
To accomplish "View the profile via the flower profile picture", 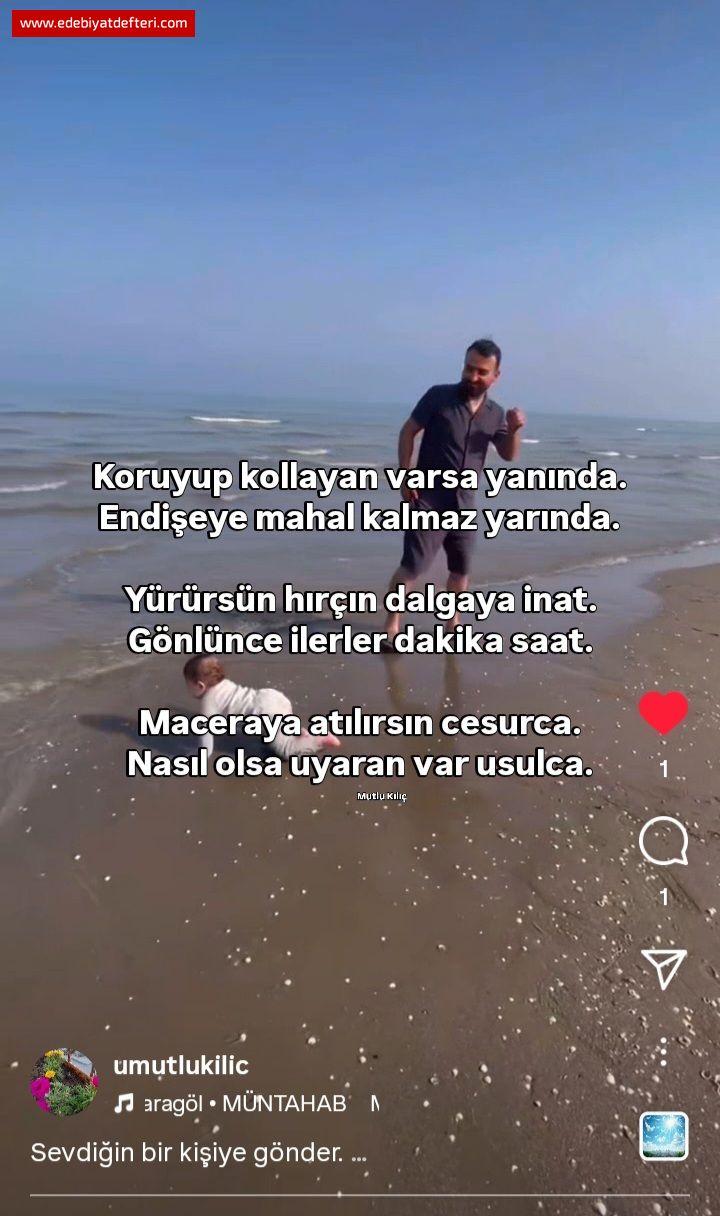I will pyautogui.click(x=64, y=1068).
